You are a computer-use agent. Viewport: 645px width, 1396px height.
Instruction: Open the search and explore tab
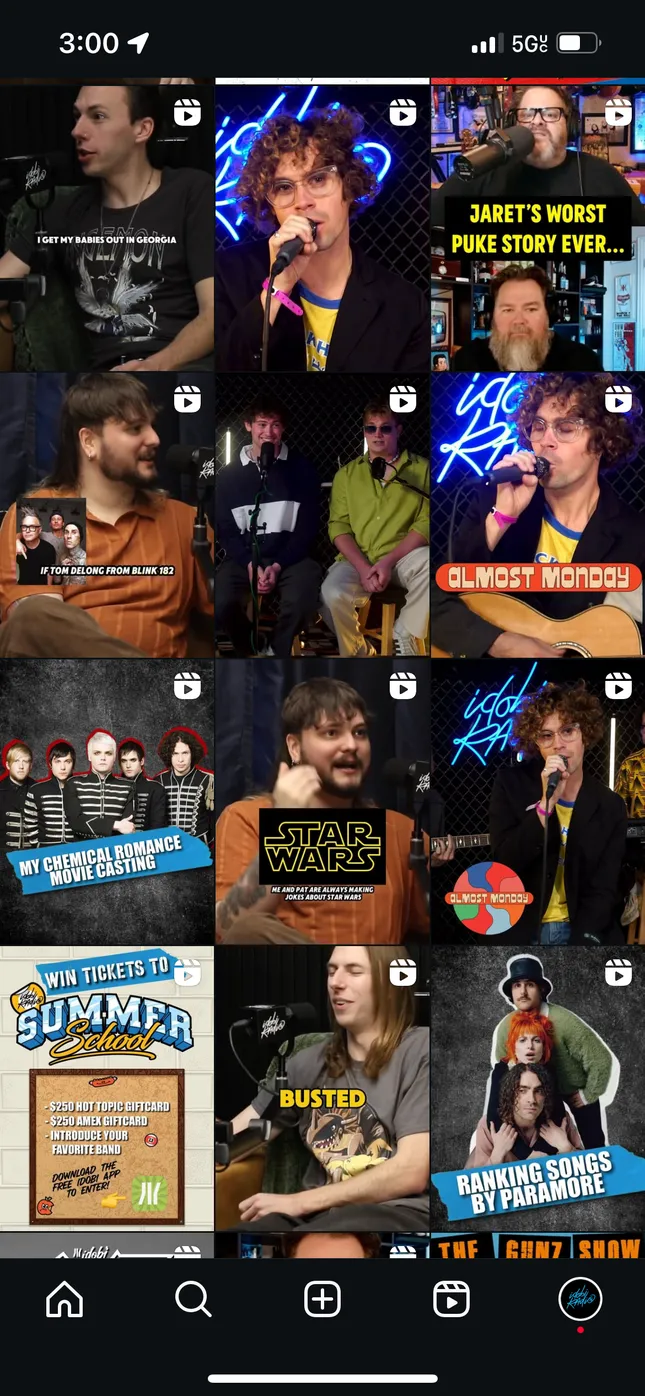(193, 1299)
